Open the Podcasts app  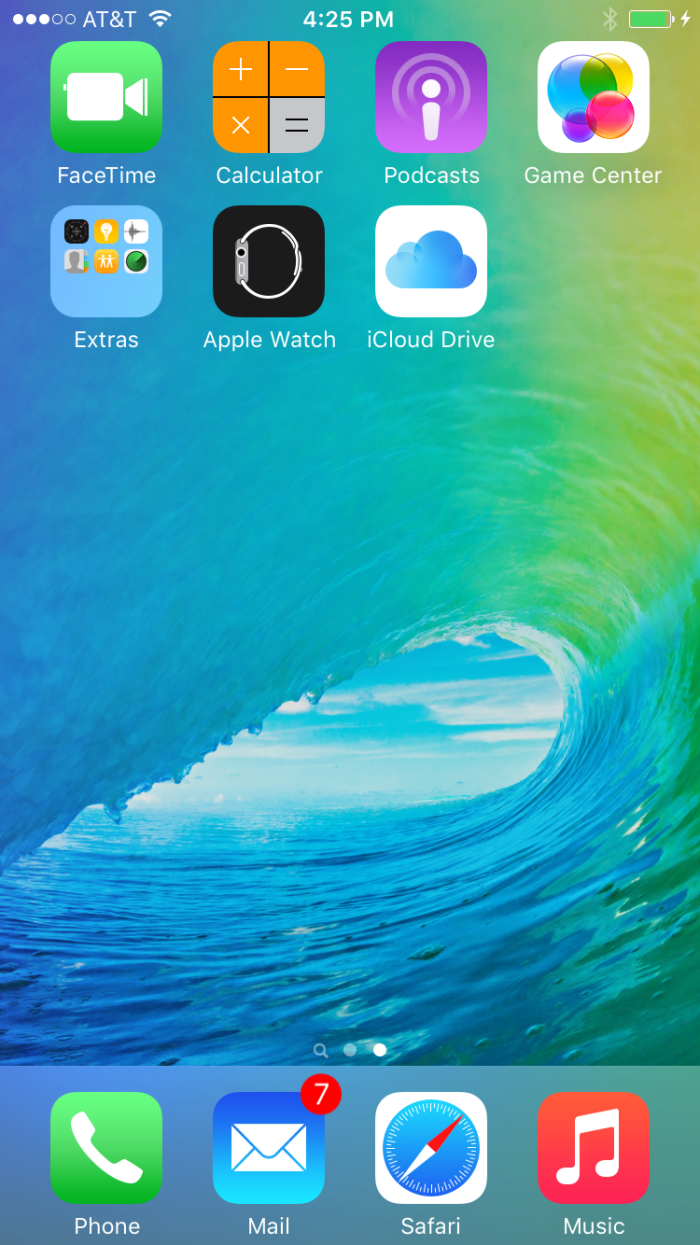431,97
